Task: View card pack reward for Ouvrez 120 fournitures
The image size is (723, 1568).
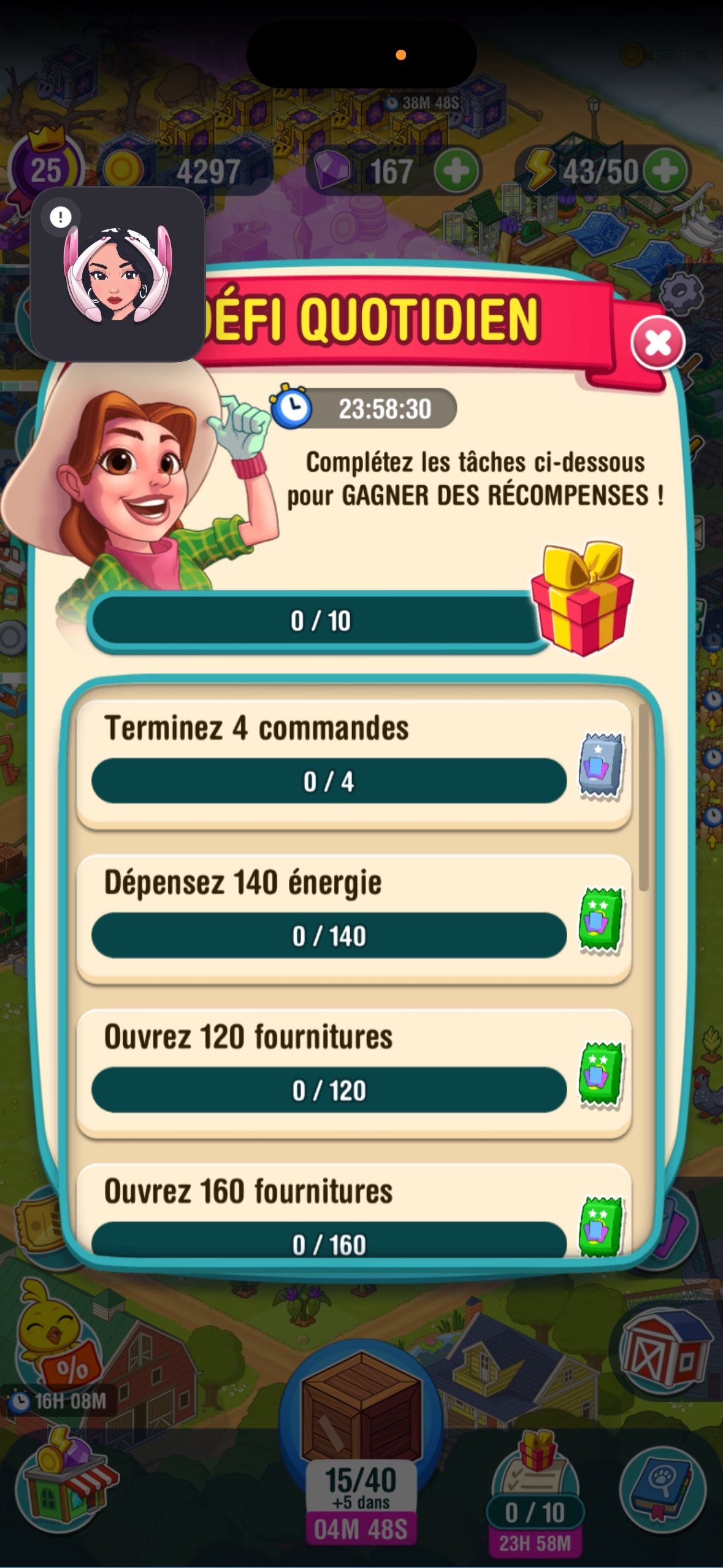Action: (601, 1075)
